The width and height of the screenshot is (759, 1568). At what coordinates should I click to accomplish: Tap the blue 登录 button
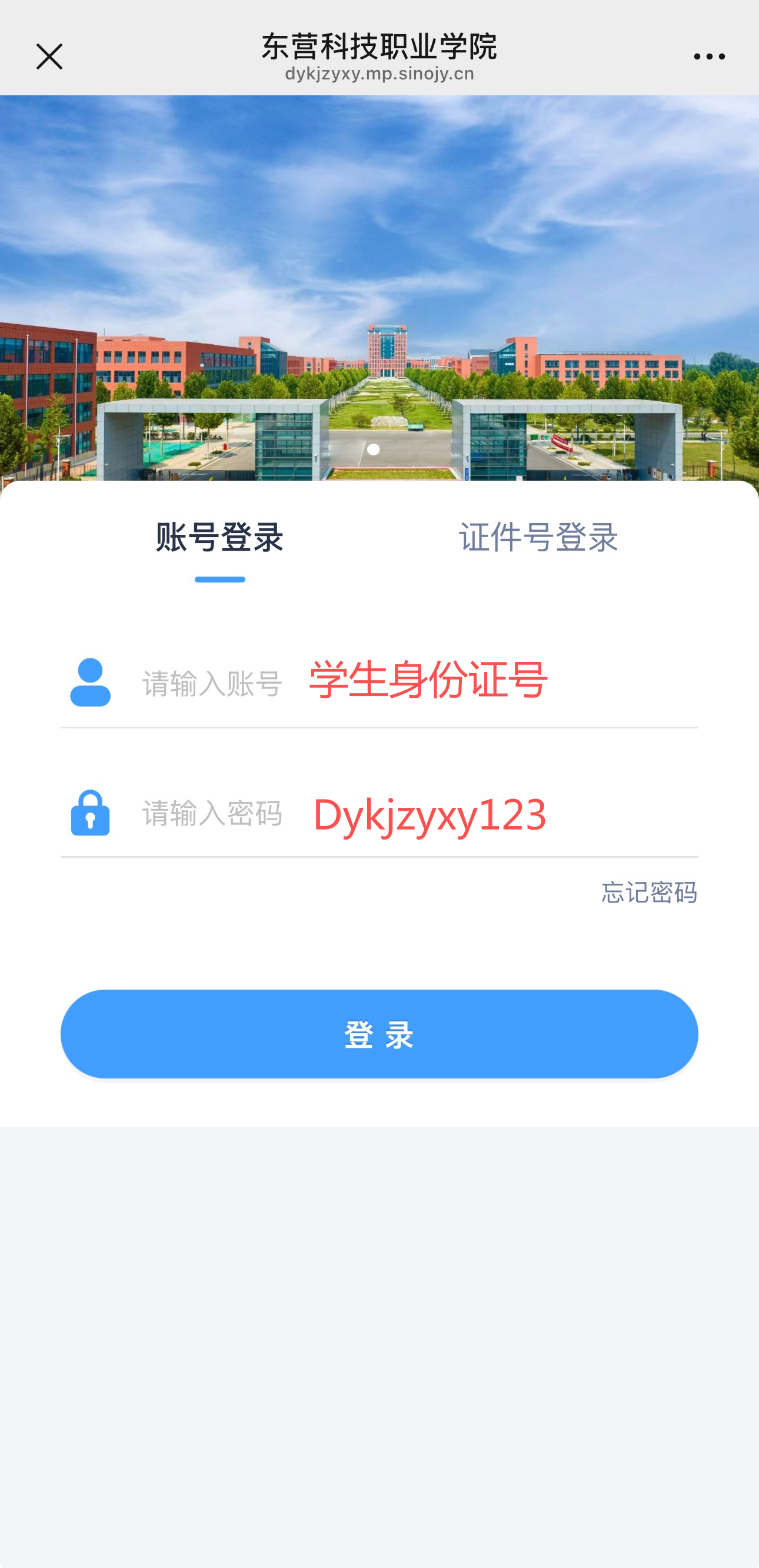379,1034
